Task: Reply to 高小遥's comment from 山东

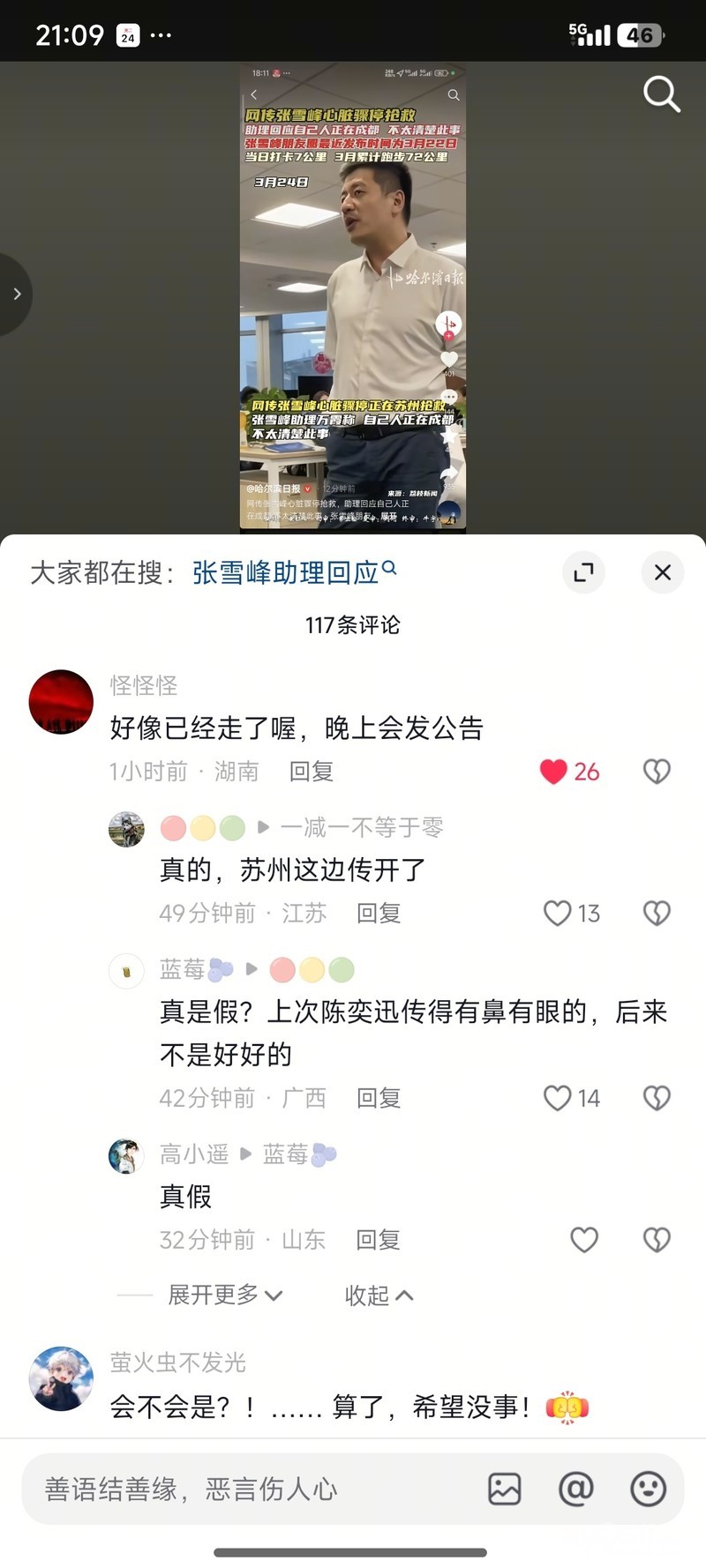Action: (378, 1240)
